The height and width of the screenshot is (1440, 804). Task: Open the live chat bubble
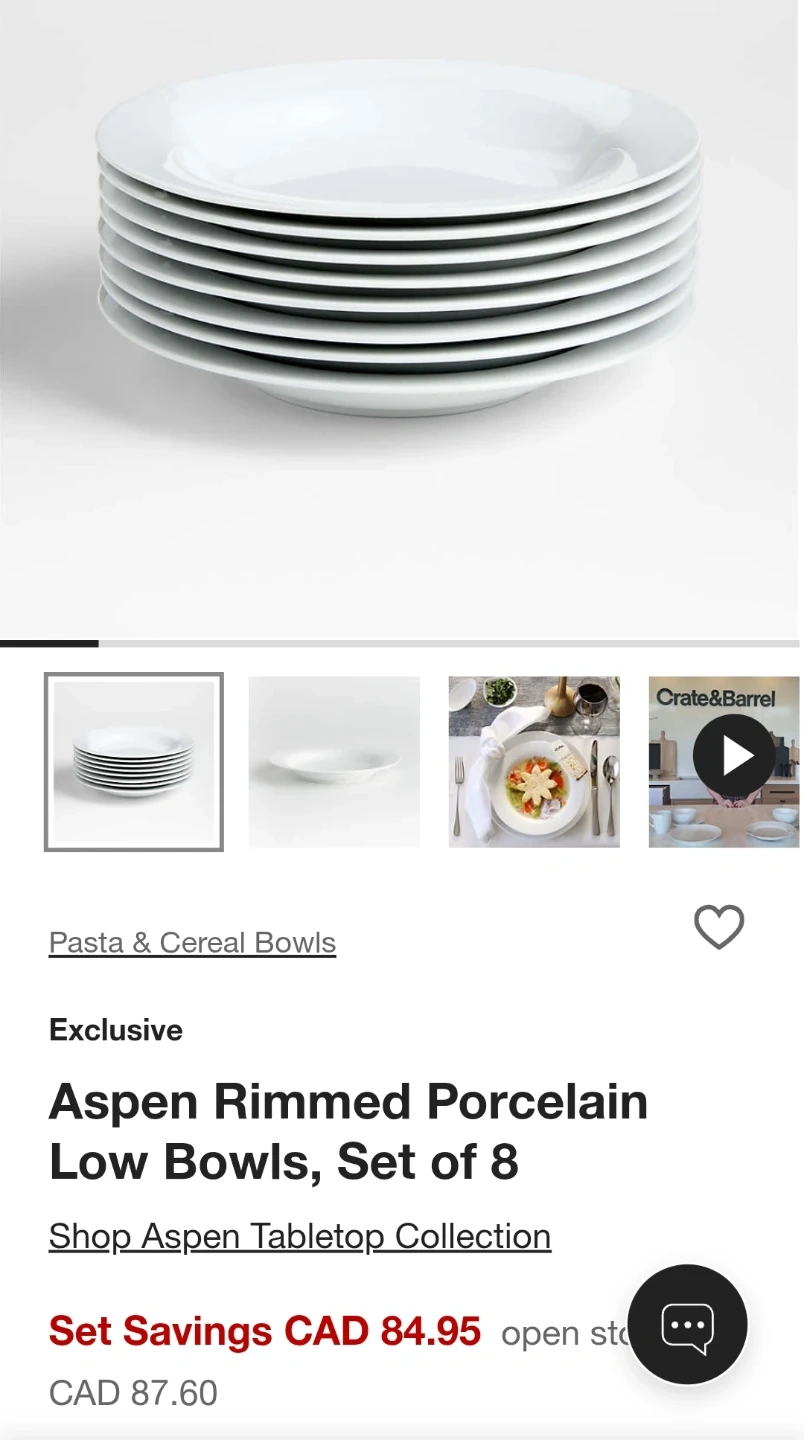(687, 1324)
